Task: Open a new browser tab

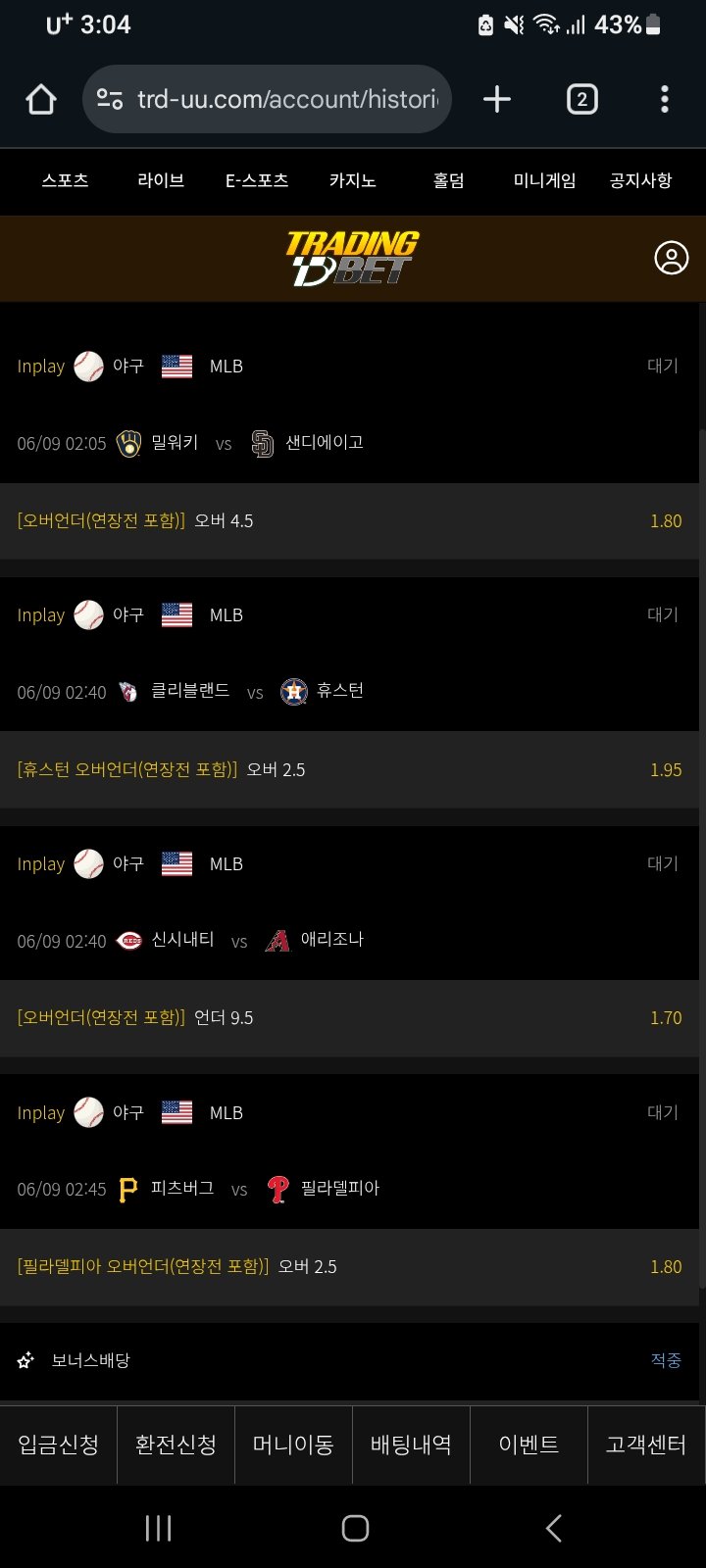Action: pos(497,99)
